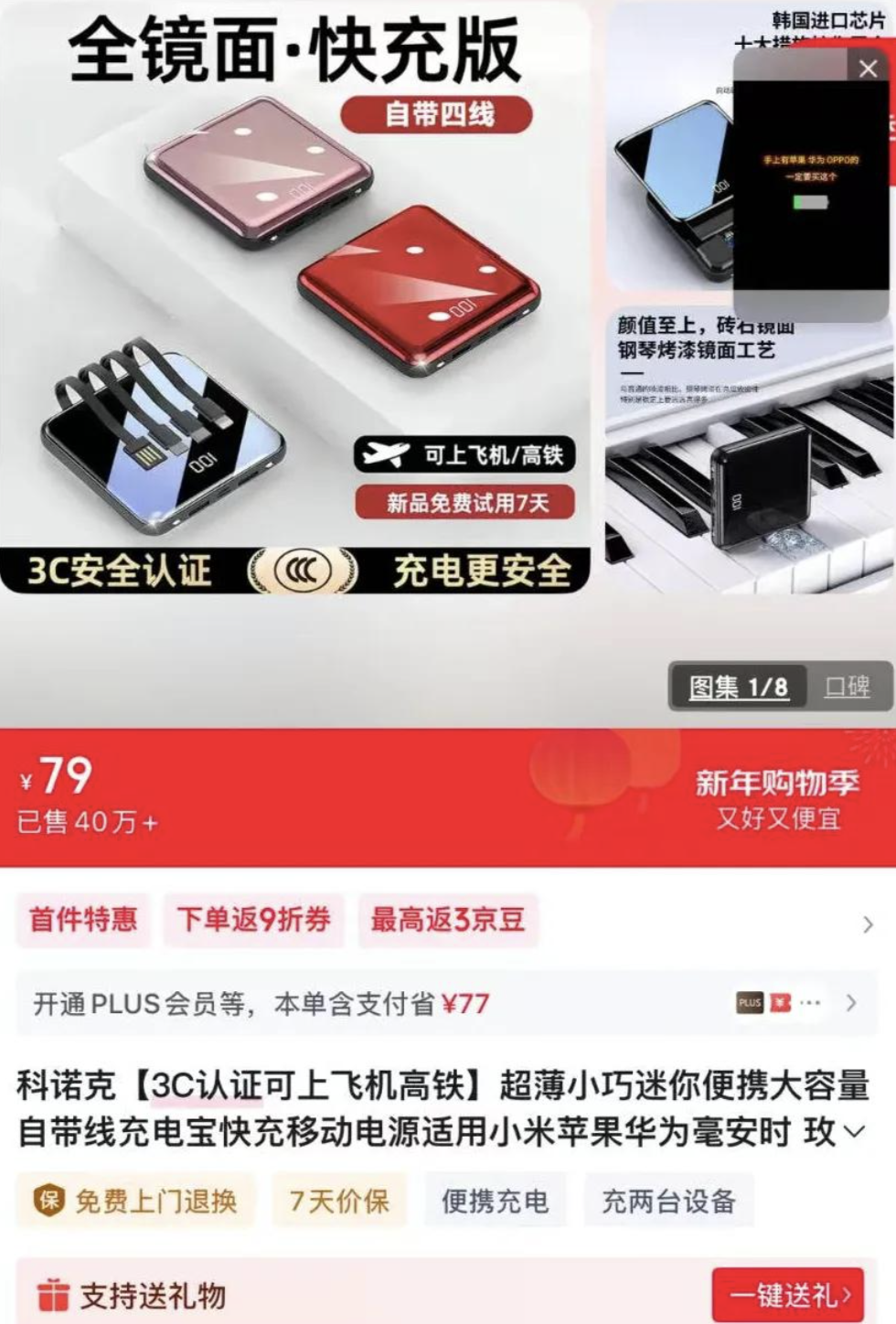The image size is (896, 1324).
Task: Tap the 免费上门退换 service tag
Action: point(135,1201)
